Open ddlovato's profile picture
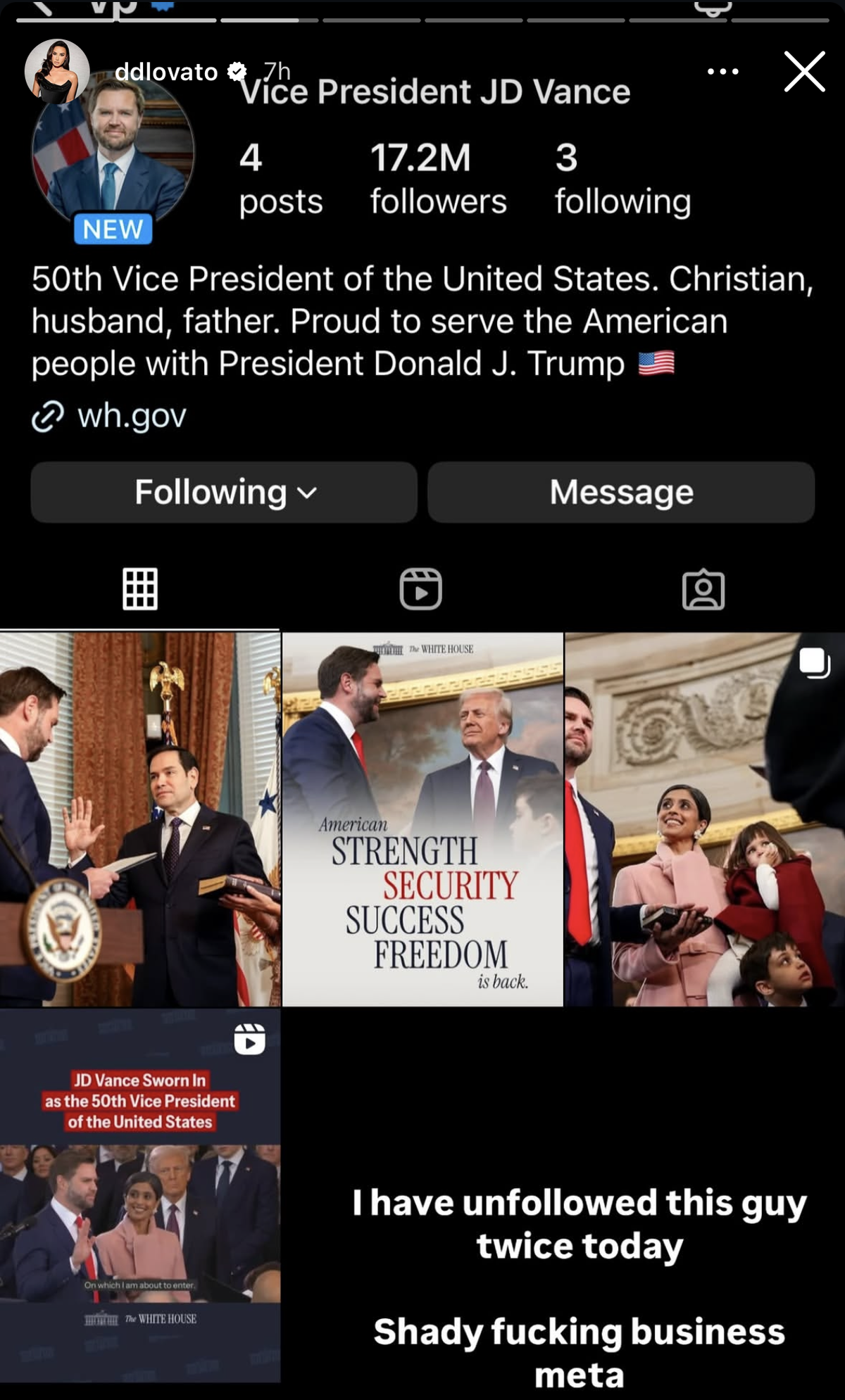 click(x=57, y=71)
